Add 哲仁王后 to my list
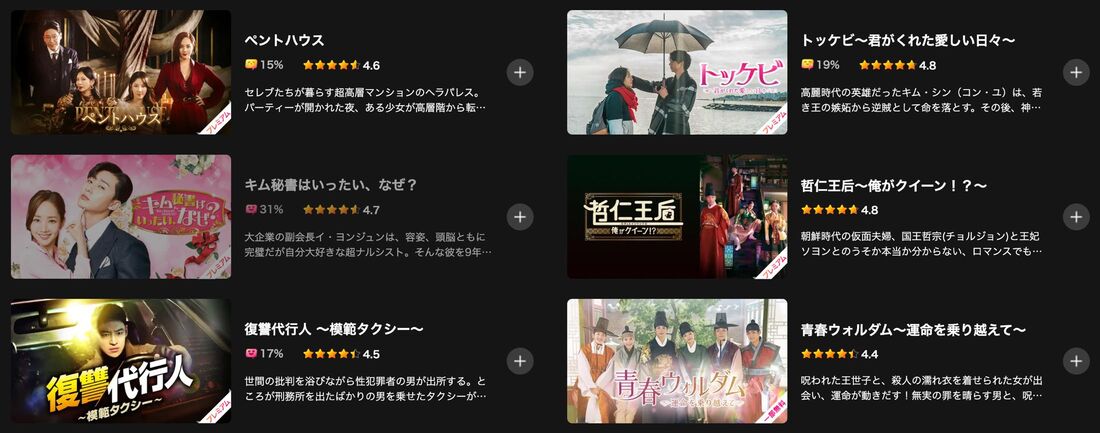Image resolution: width=1100 pixels, height=433 pixels. coord(1076,216)
